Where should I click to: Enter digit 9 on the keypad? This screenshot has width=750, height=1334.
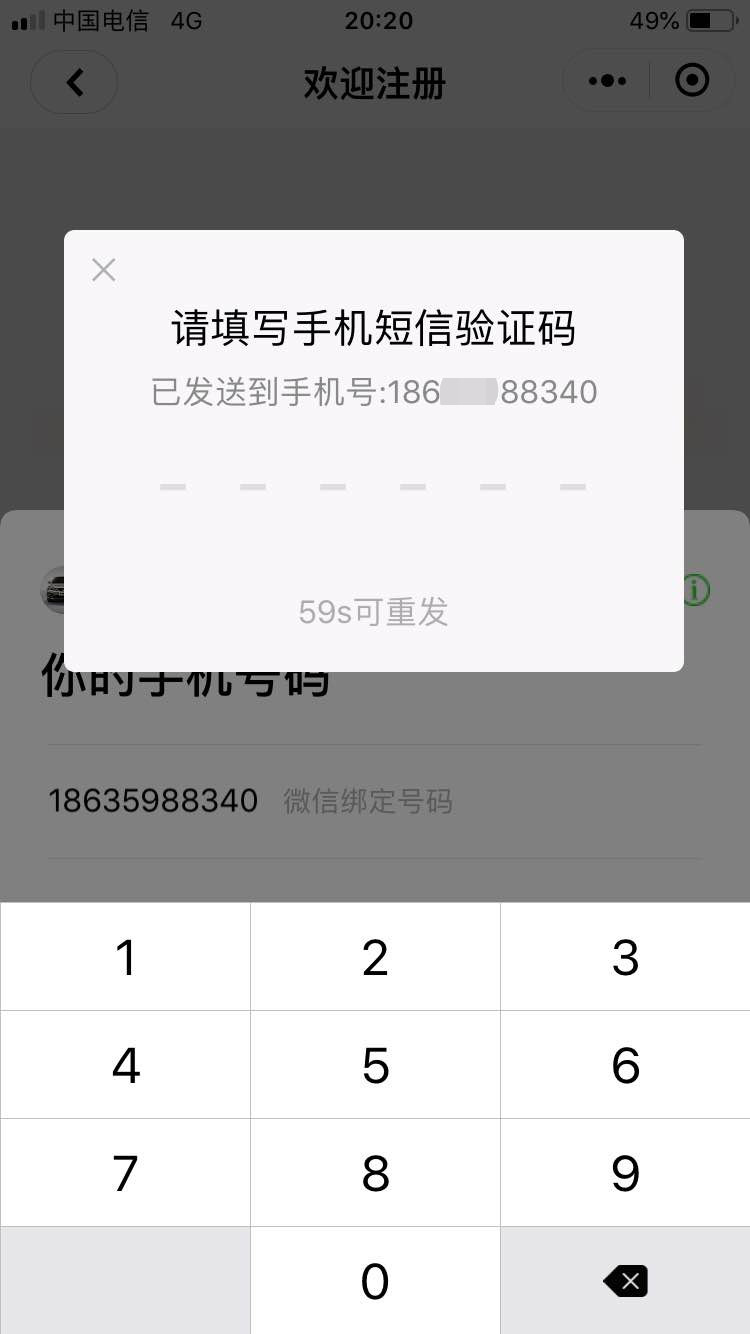click(x=625, y=1173)
